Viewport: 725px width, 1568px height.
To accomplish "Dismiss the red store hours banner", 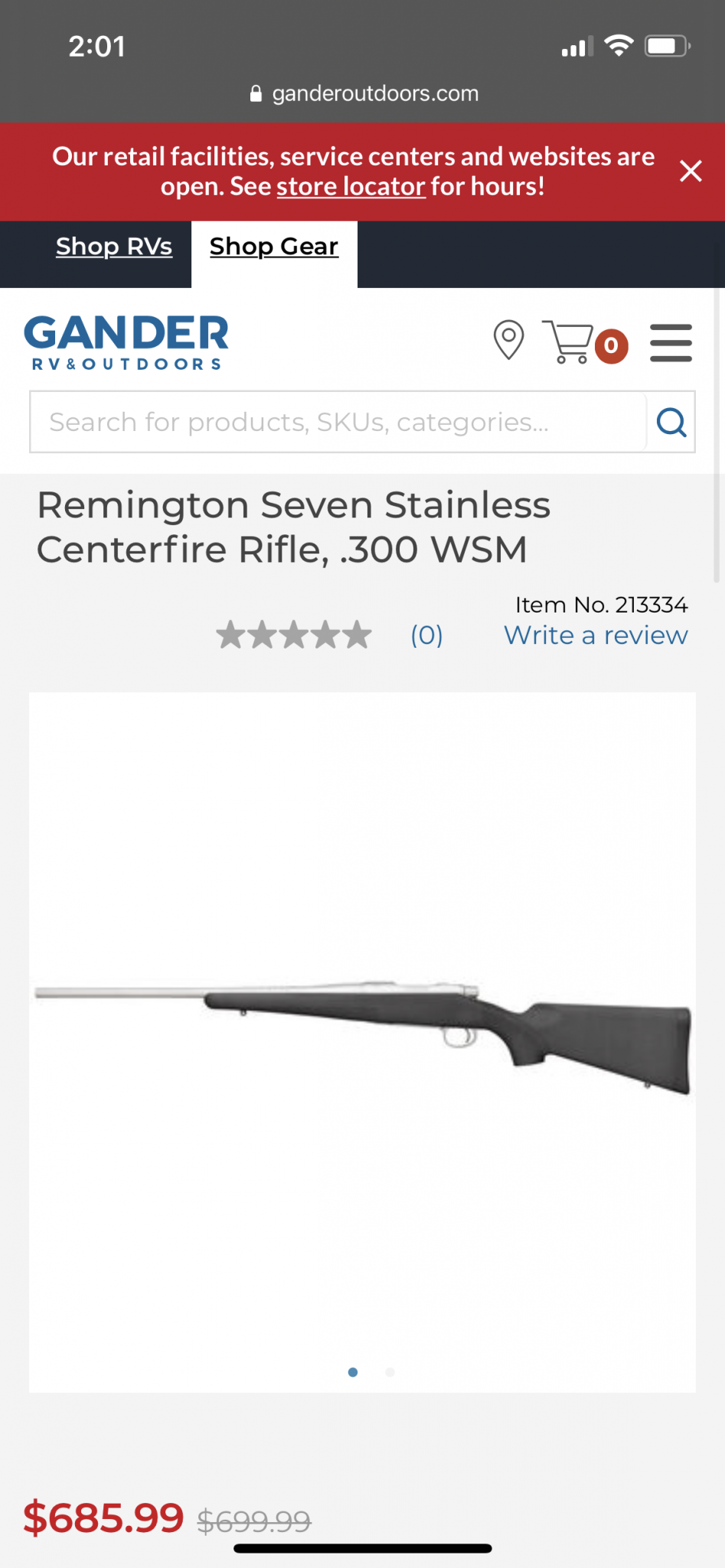I will click(691, 171).
